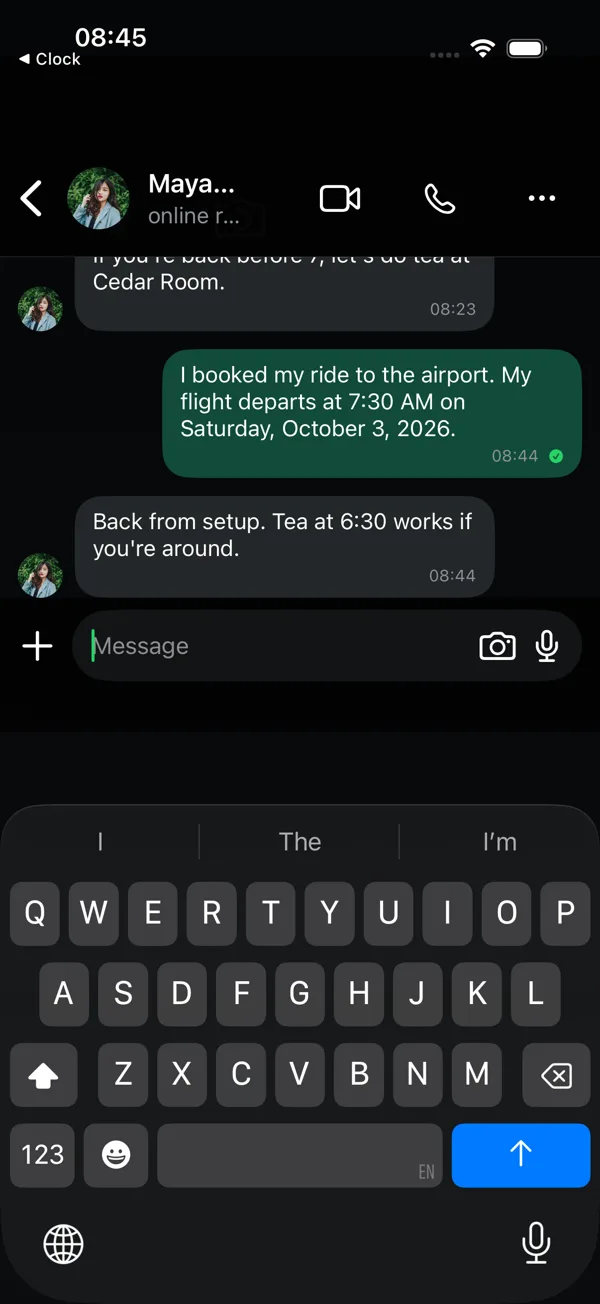
Task: Choose the "I'm" keyboard suggestion
Action: click(x=499, y=842)
